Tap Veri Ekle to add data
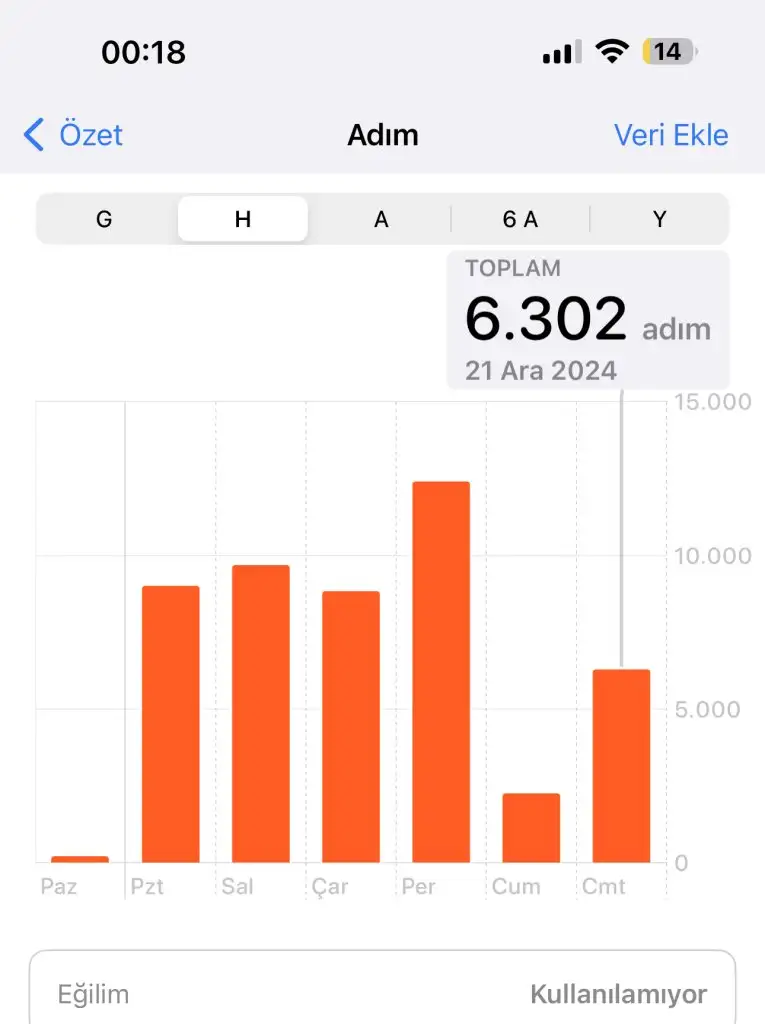The height and width of the screenshot is (1024, 765). 671,135
